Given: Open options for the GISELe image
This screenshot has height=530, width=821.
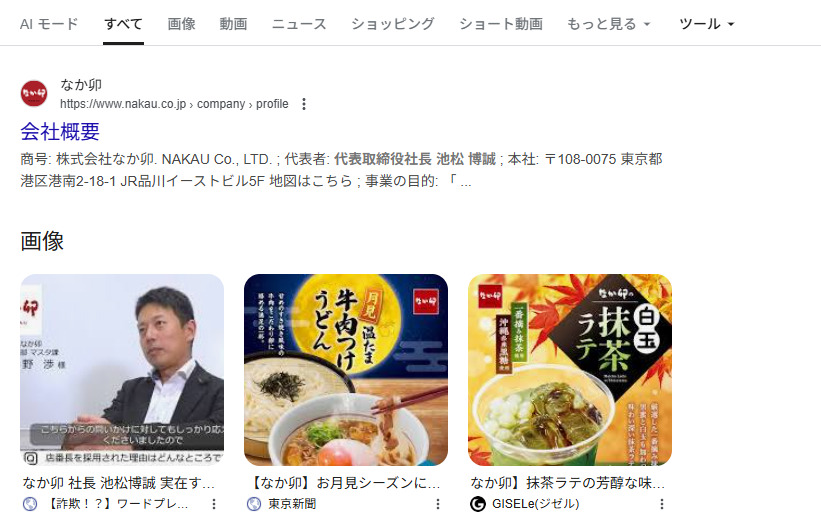Looking at the screenshot, I should [661, 504].
